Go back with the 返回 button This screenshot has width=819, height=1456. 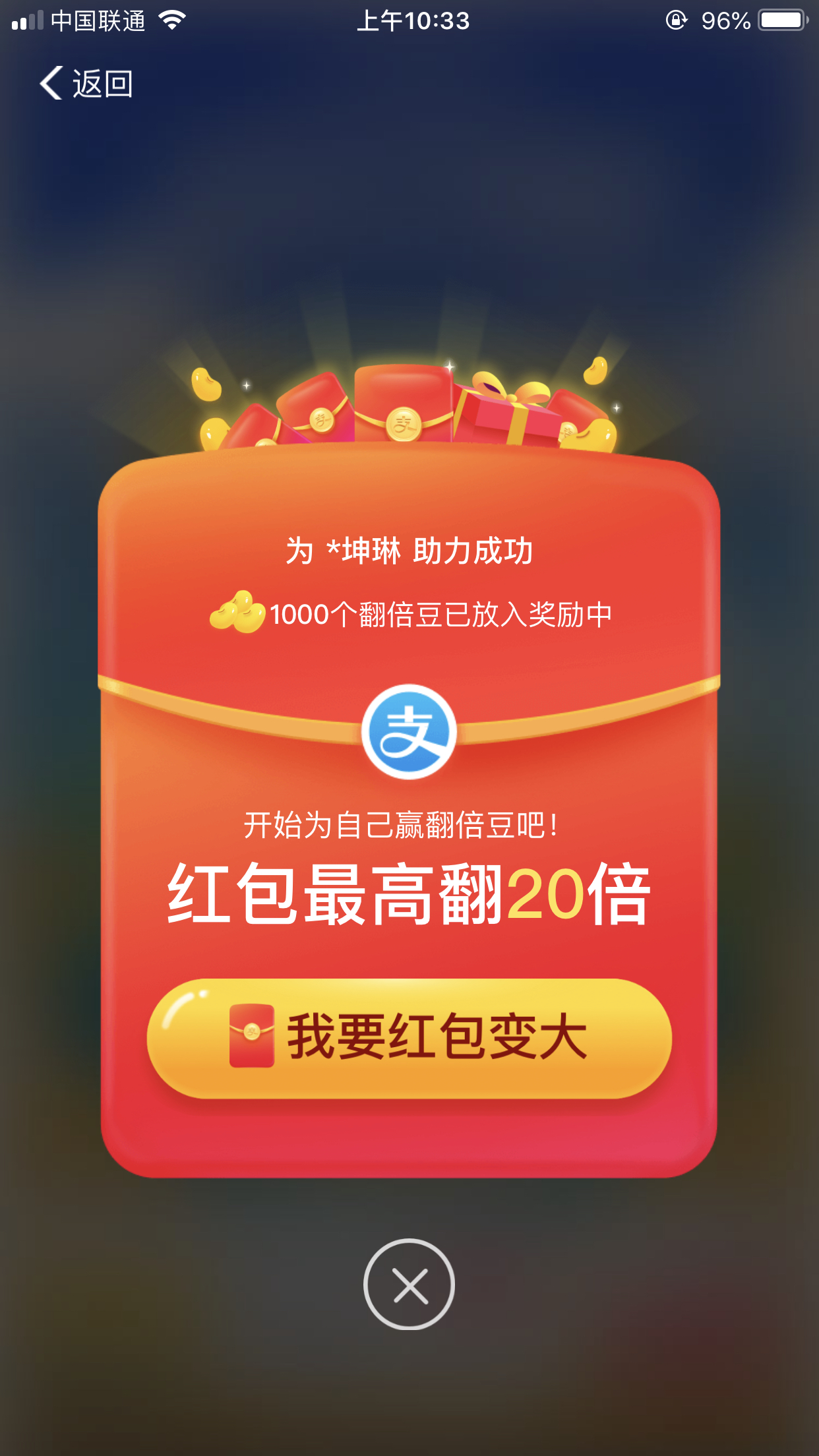click(x=86, y=84)
